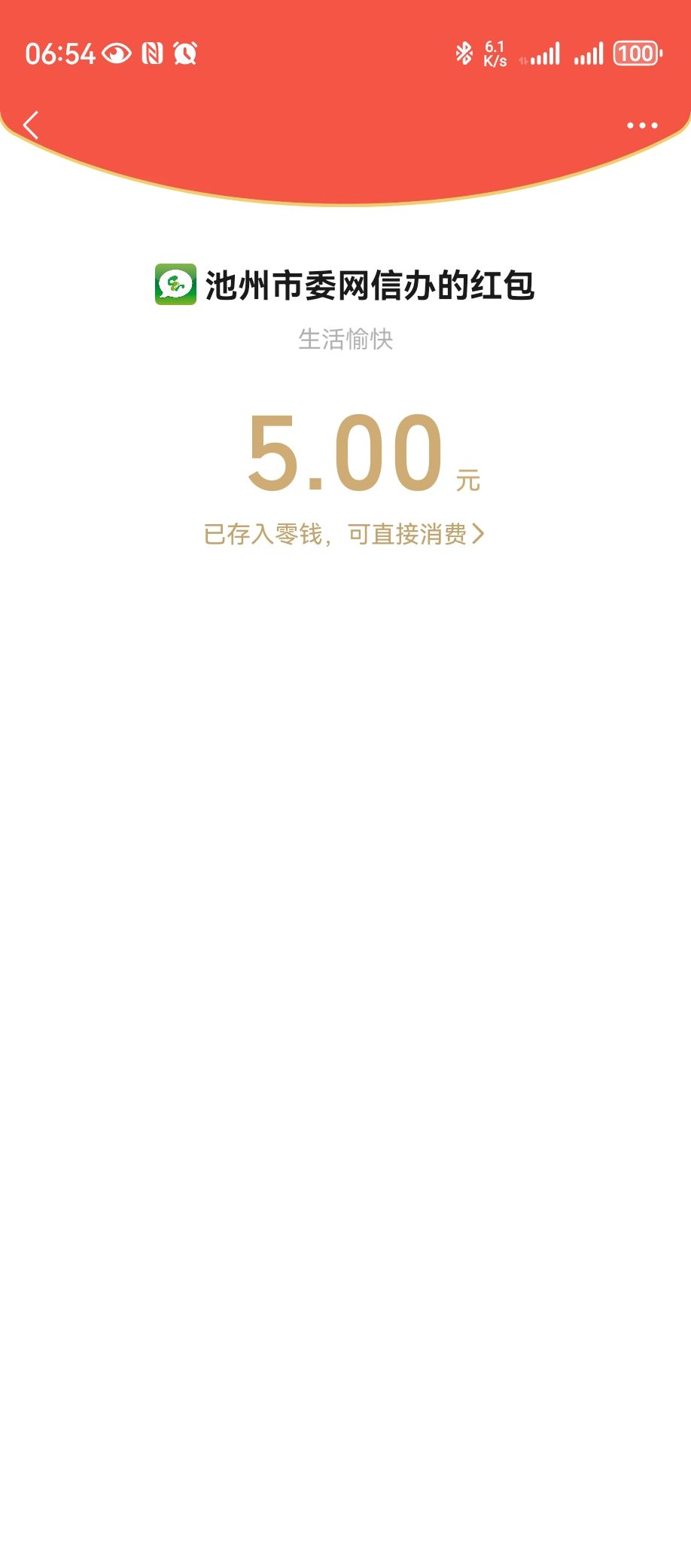This screenshot has height=1568, width=691.
Task: Open the 已存入零钱，可直接消费 link
Action: click(344, 534)
